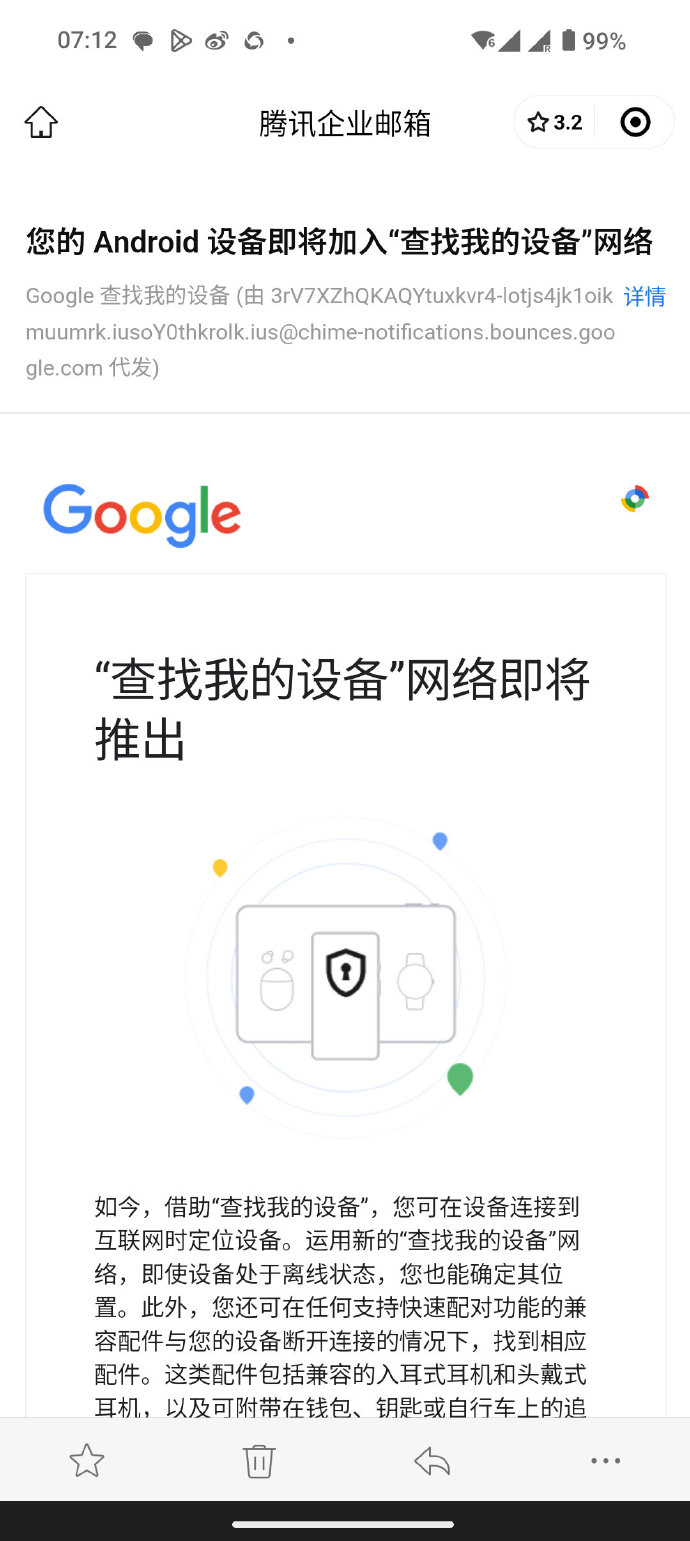690x1541 pixels.
Task: Reply to this email
Action: (432, 1461)
